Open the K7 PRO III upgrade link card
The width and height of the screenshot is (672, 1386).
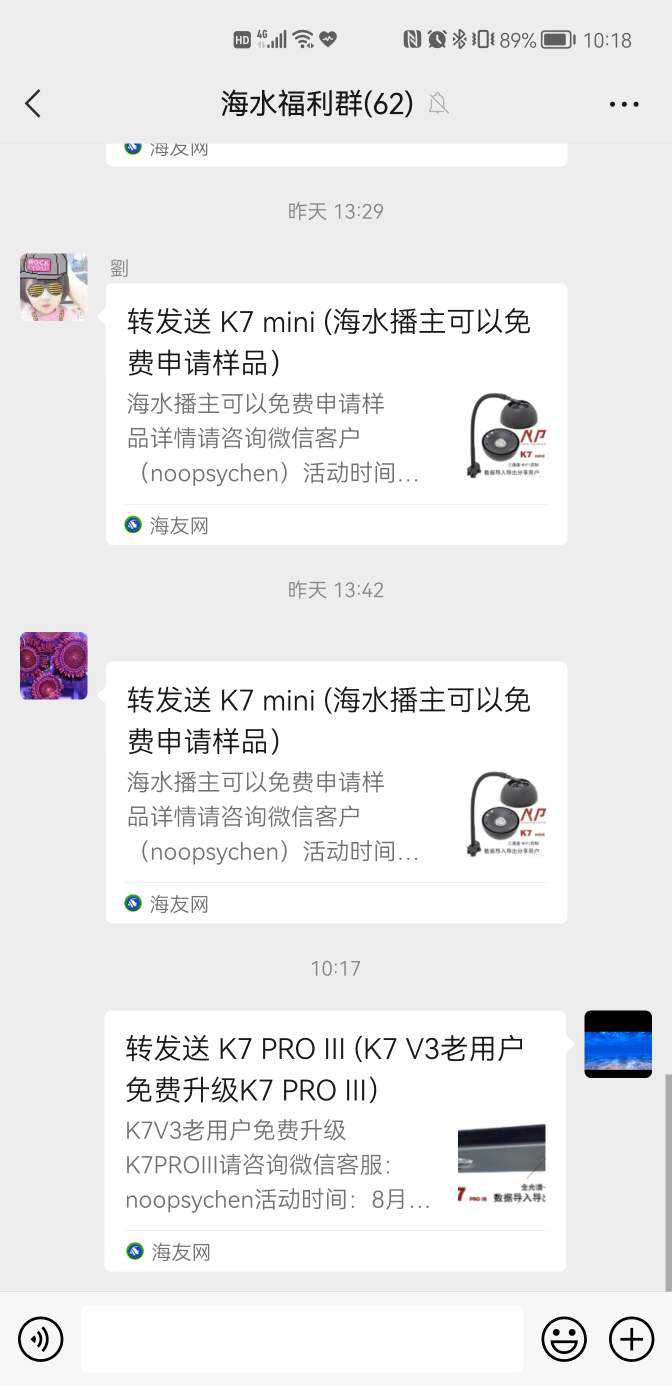335,1140
